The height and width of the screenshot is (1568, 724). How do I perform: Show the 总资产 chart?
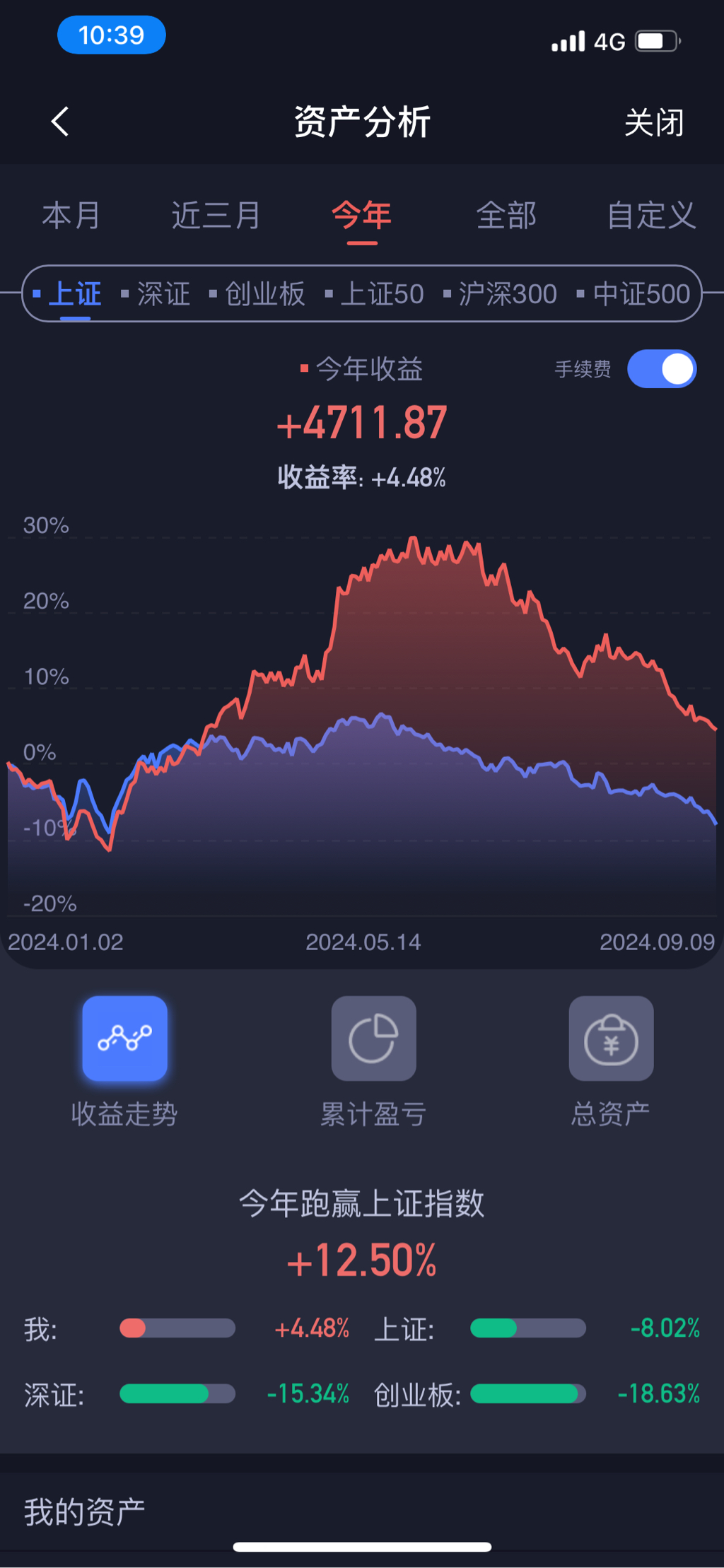pyautogui.click(x=611, y=1038)
